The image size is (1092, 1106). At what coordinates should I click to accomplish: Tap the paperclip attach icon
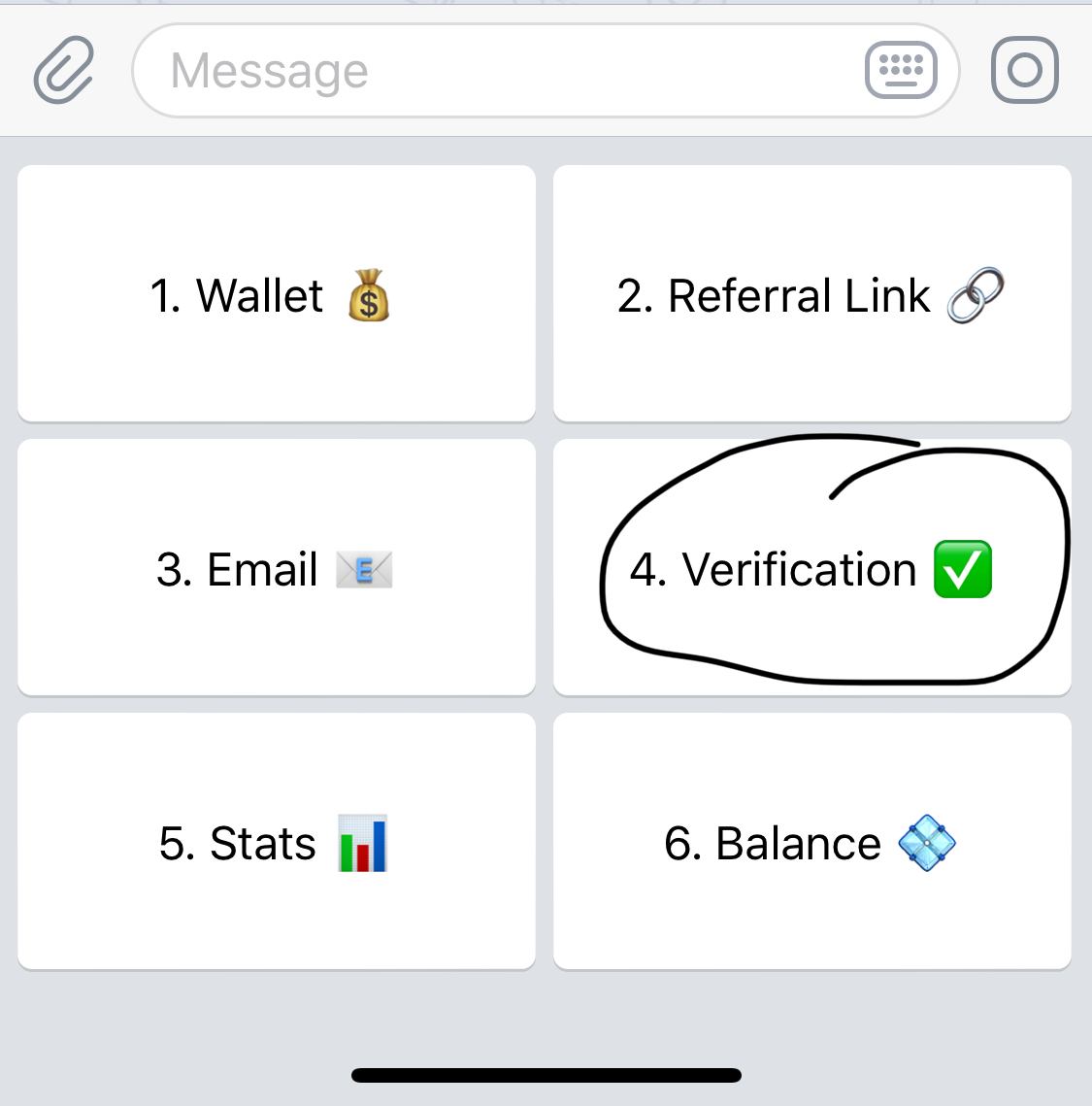64,70
